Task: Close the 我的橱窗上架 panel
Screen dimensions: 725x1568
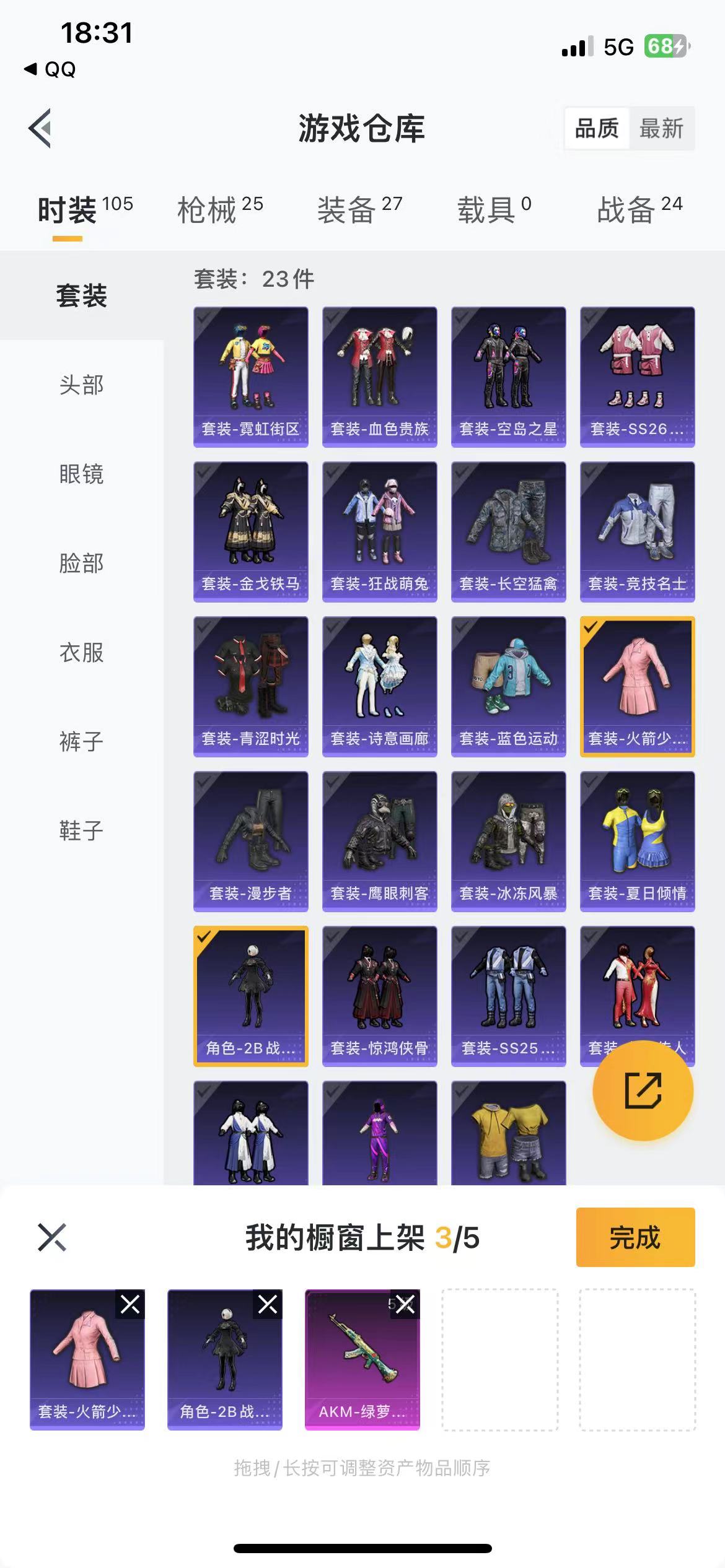Action: point(52,1237)
